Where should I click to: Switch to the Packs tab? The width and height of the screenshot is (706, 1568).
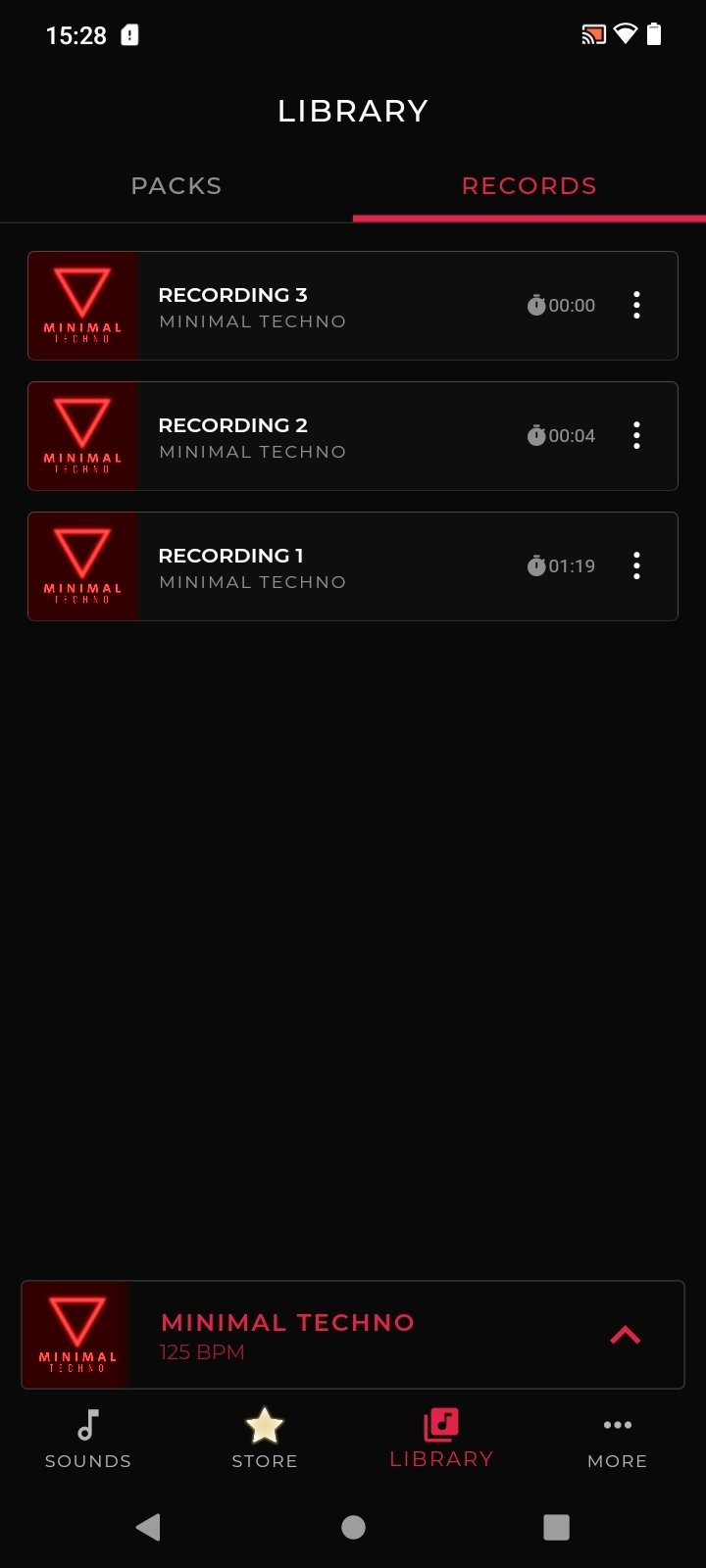176,186
